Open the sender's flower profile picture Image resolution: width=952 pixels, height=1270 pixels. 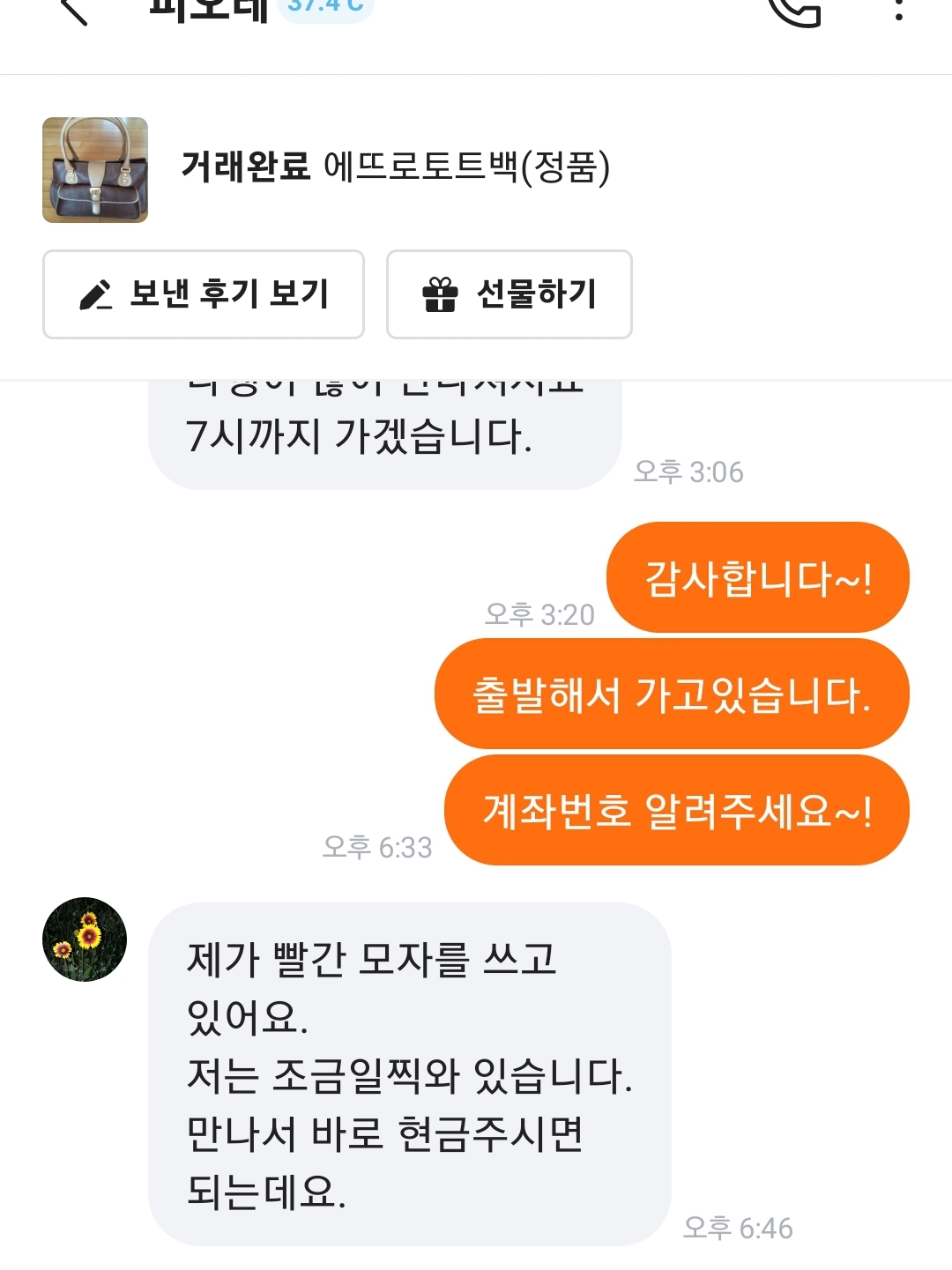(x=85, y=940)
